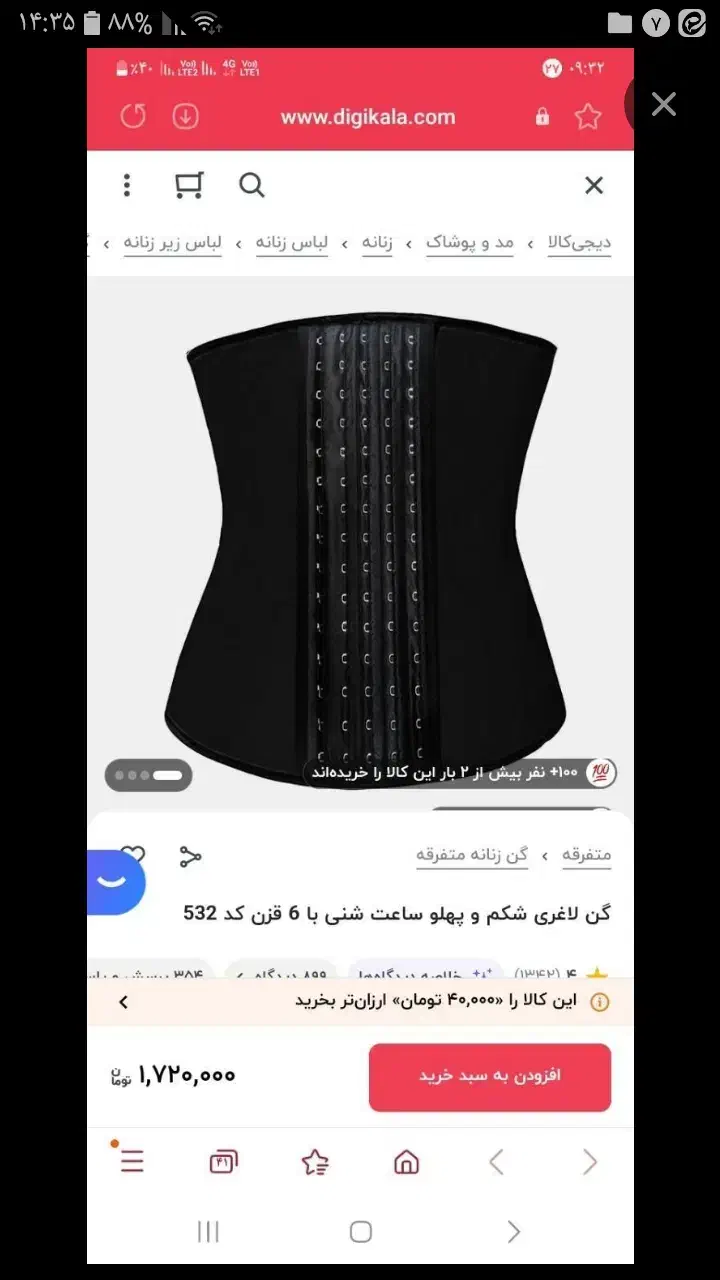Select the search magnifier icon
Image resolution: width=720 pixels, height=1280 pixels.
tap(251, 185)
